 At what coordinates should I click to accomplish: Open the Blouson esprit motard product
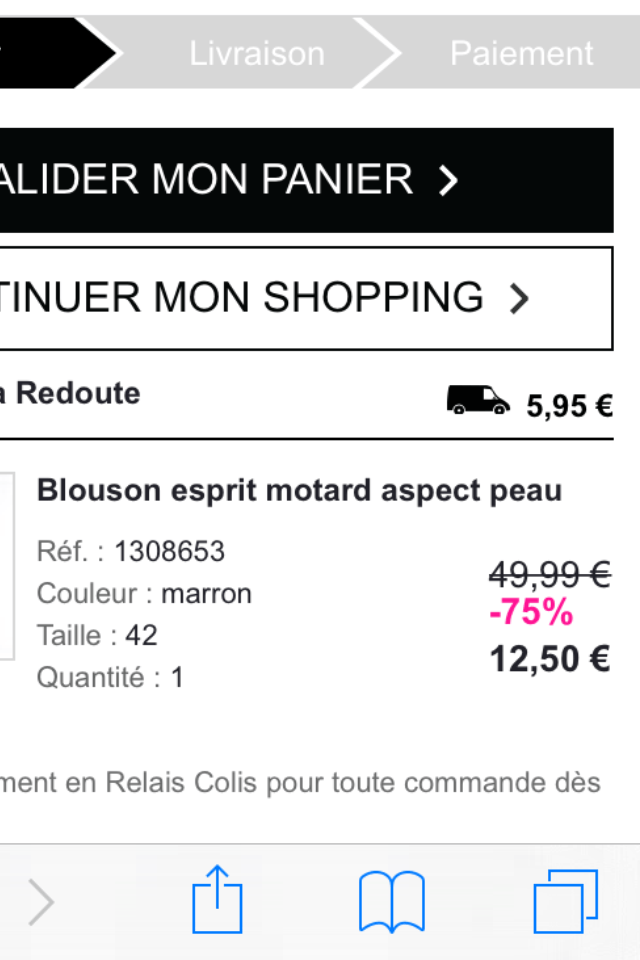tap(299, 491)
